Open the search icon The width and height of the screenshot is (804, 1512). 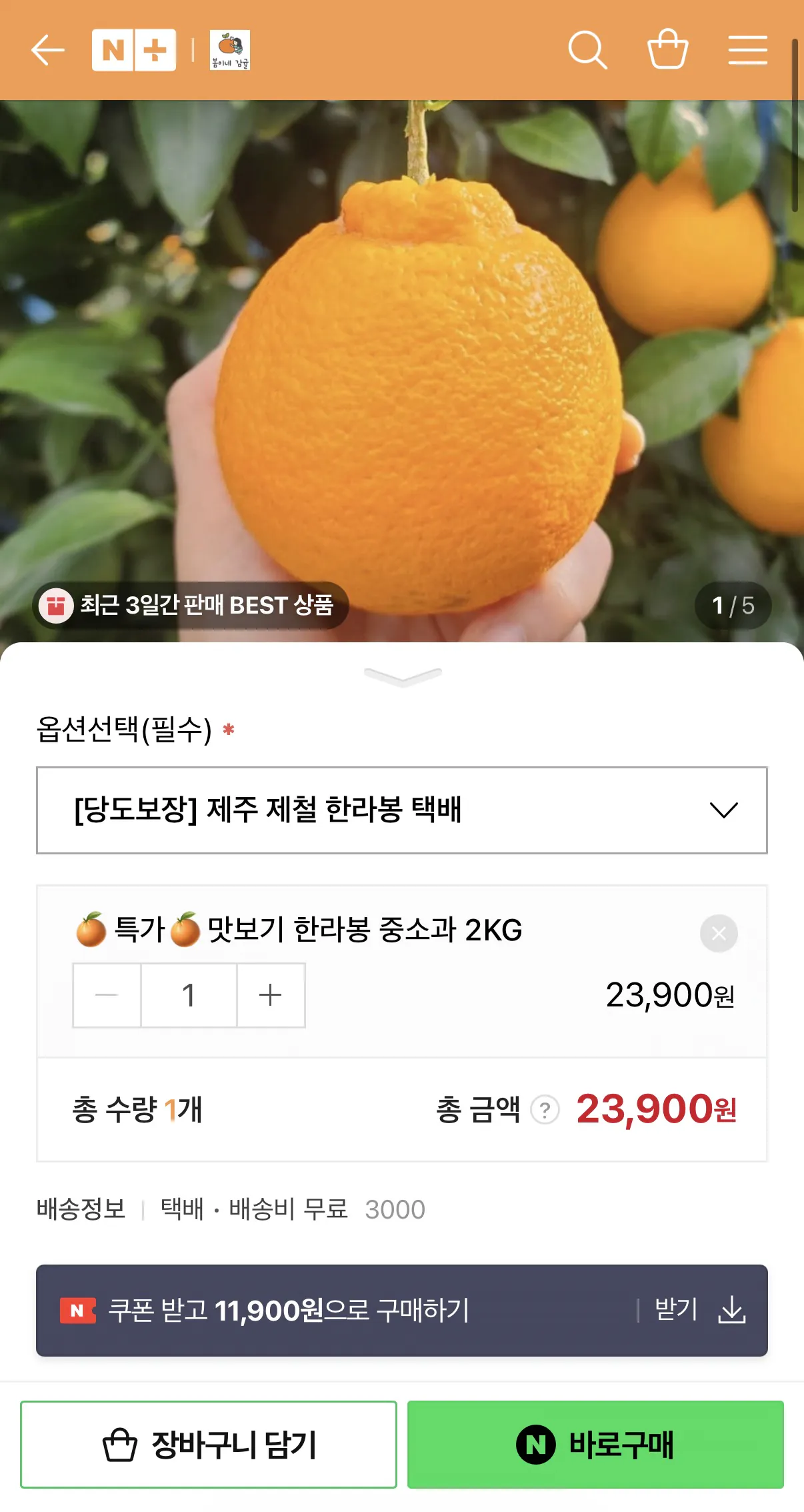tap(589, 50)
